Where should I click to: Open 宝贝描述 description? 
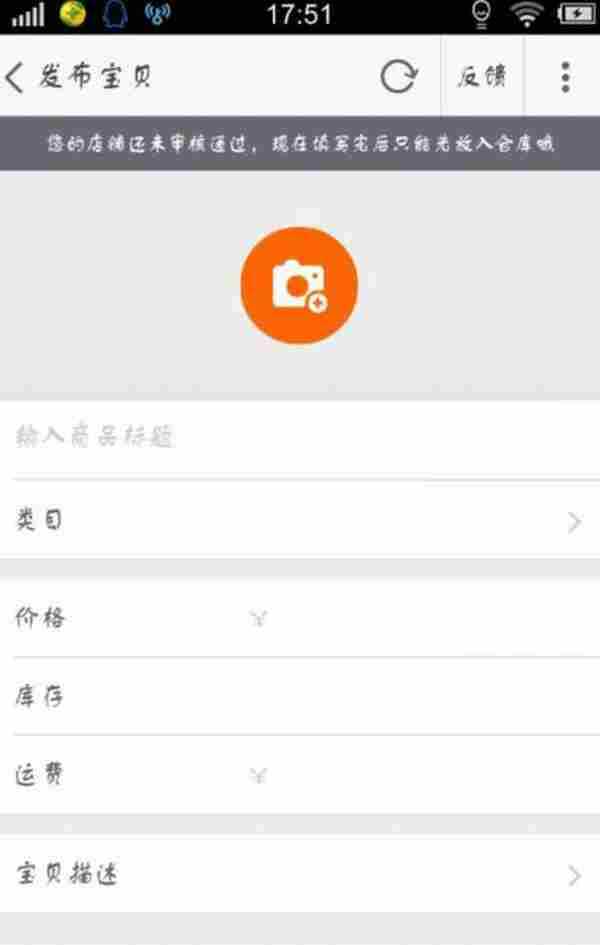point(300,875)
